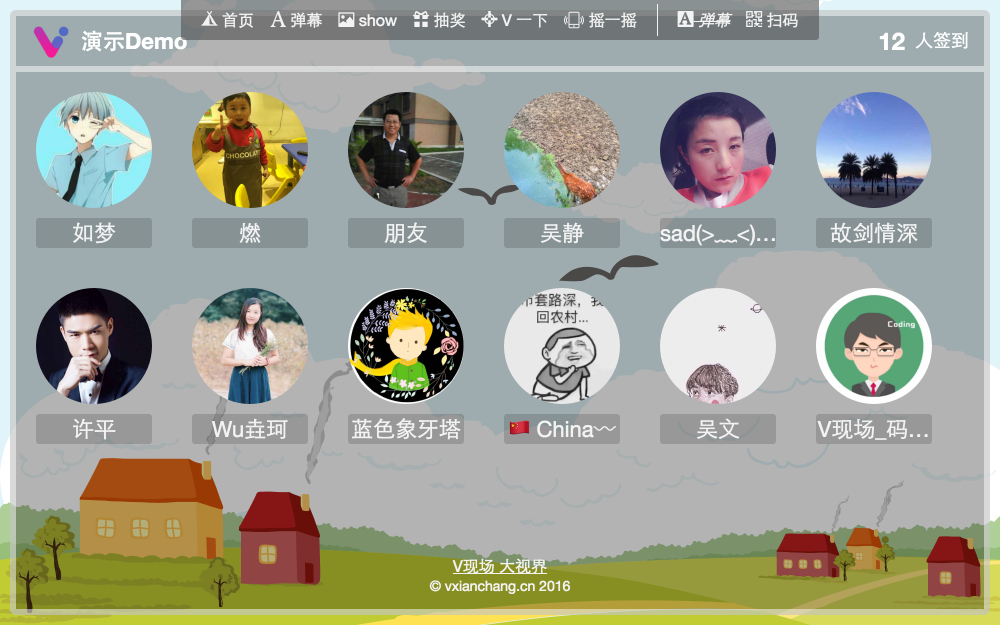1000x625 pixels.
Task: Tap 吴静's avatar
Action: (562, 150)
